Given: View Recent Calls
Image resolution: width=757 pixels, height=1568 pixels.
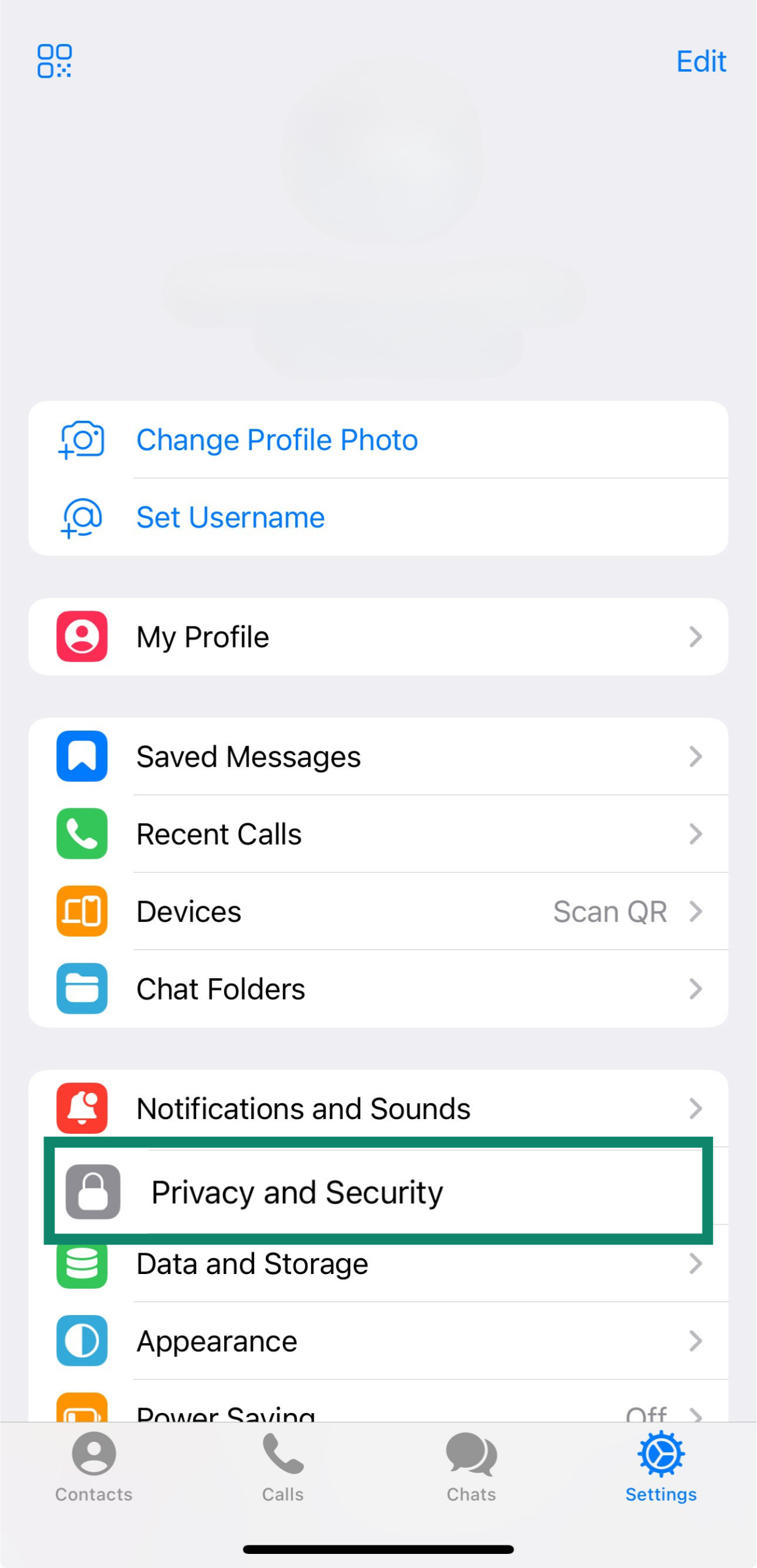Looking at the screenshot, I should click(378, 834).
